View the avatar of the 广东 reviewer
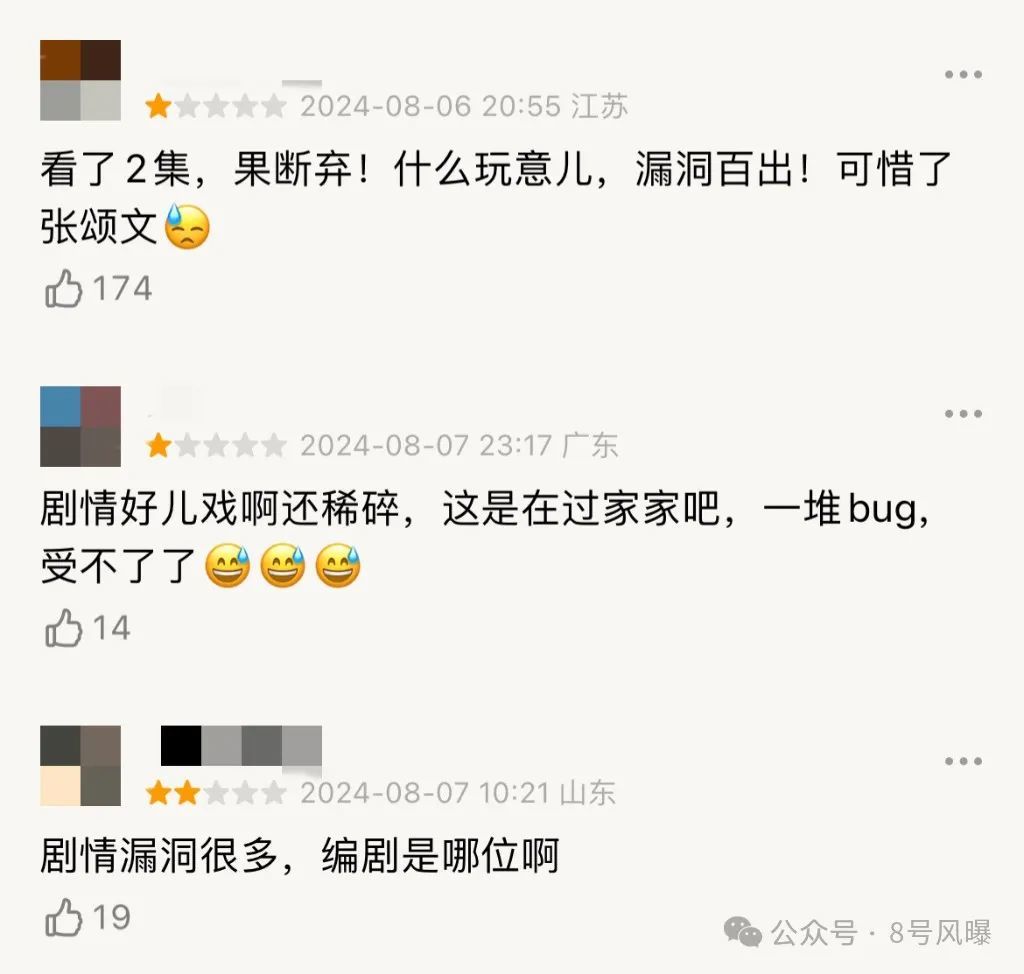Viewport: 1024px width, 974px height. 80,426
